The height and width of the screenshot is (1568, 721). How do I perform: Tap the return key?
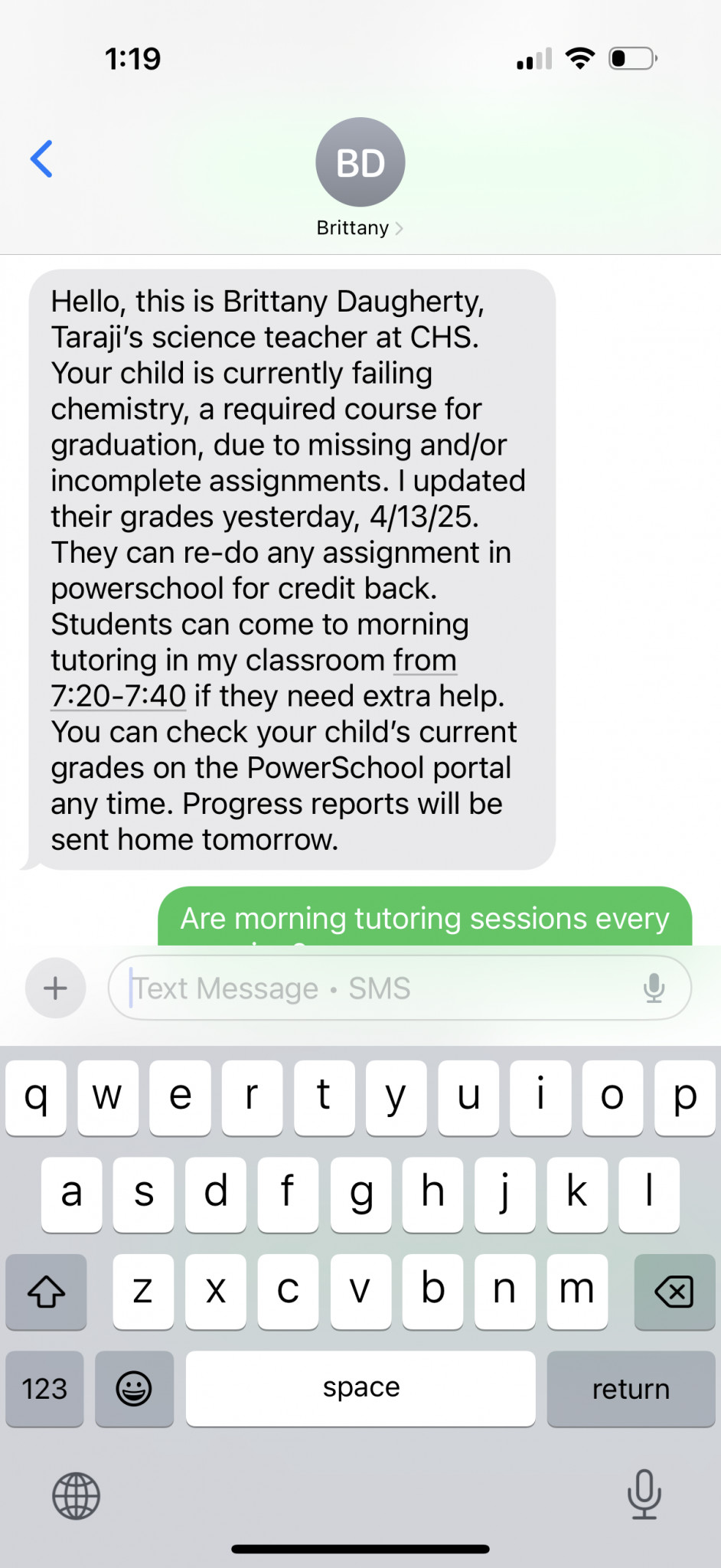631,1389
